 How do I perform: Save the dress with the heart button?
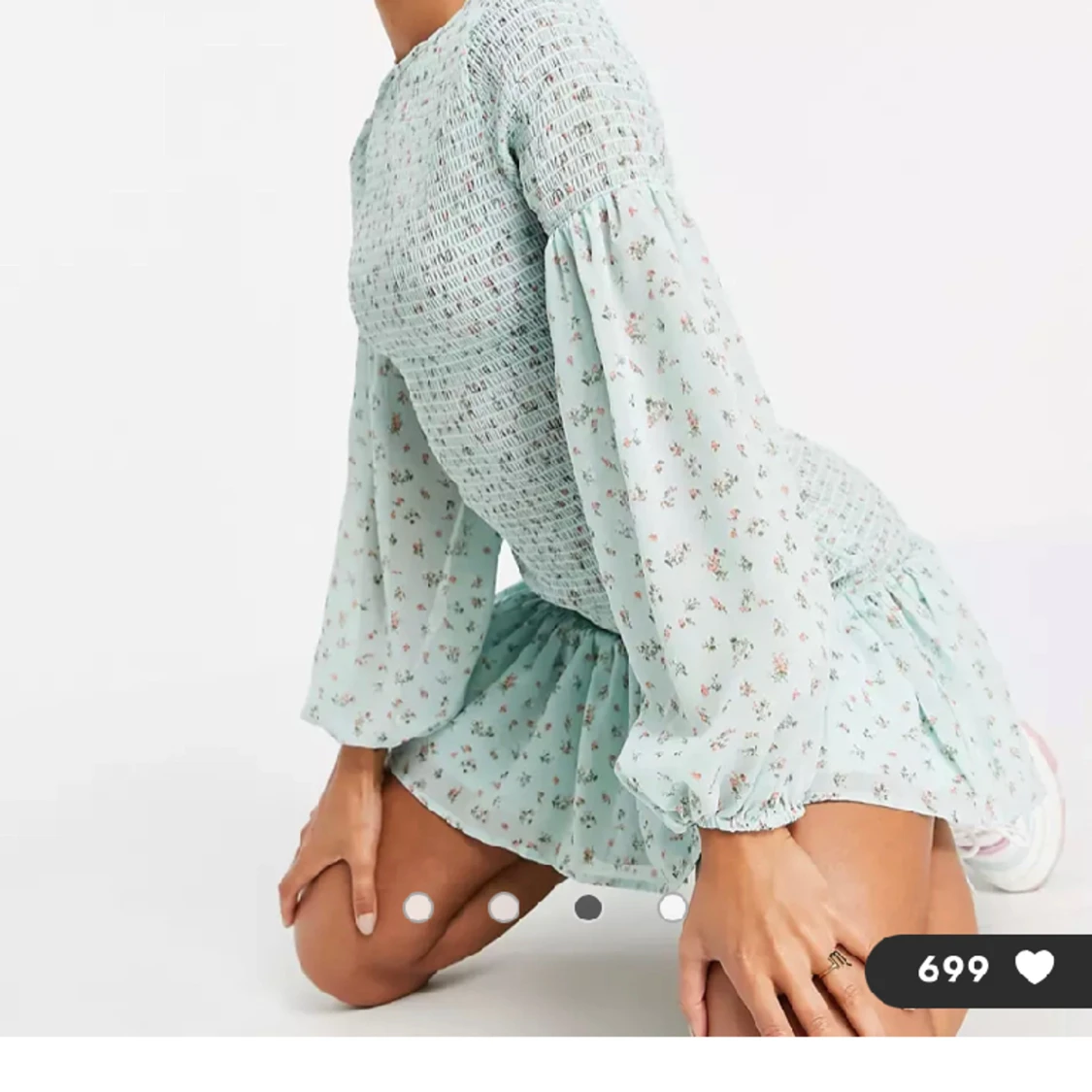coord(1034,968)
